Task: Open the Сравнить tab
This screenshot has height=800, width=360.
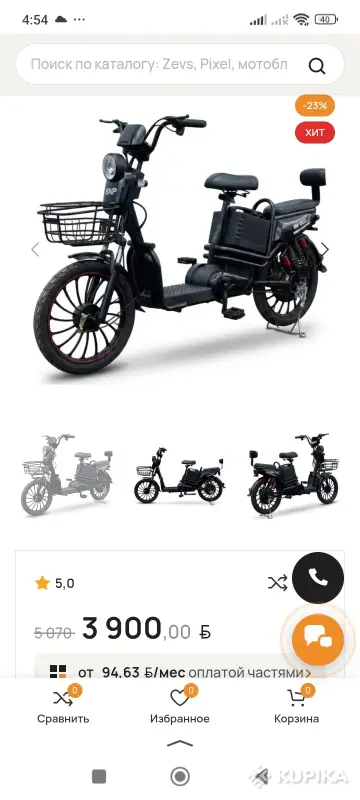Action: click(x=63, y=705)
